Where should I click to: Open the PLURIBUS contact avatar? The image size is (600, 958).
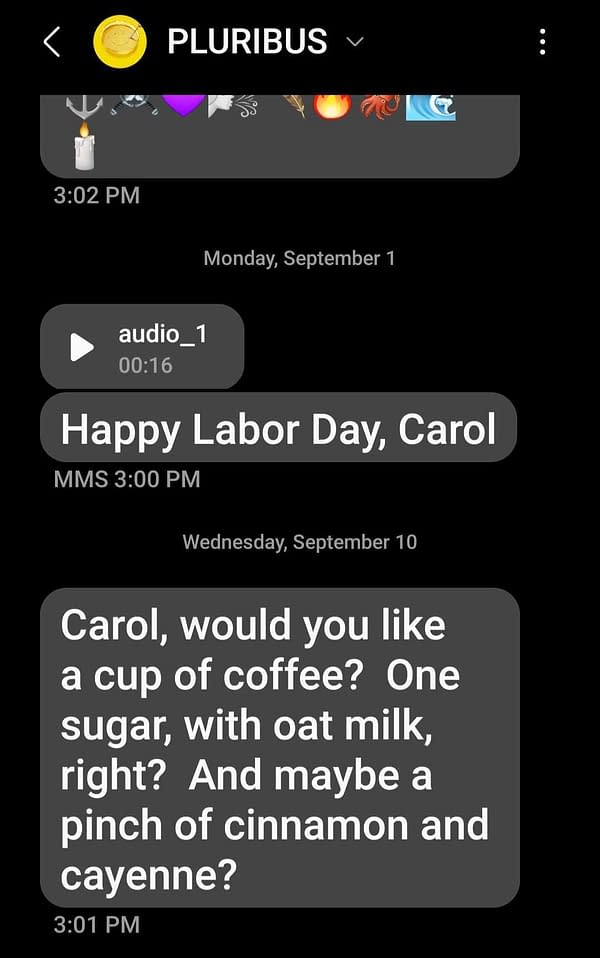point(119,42)
